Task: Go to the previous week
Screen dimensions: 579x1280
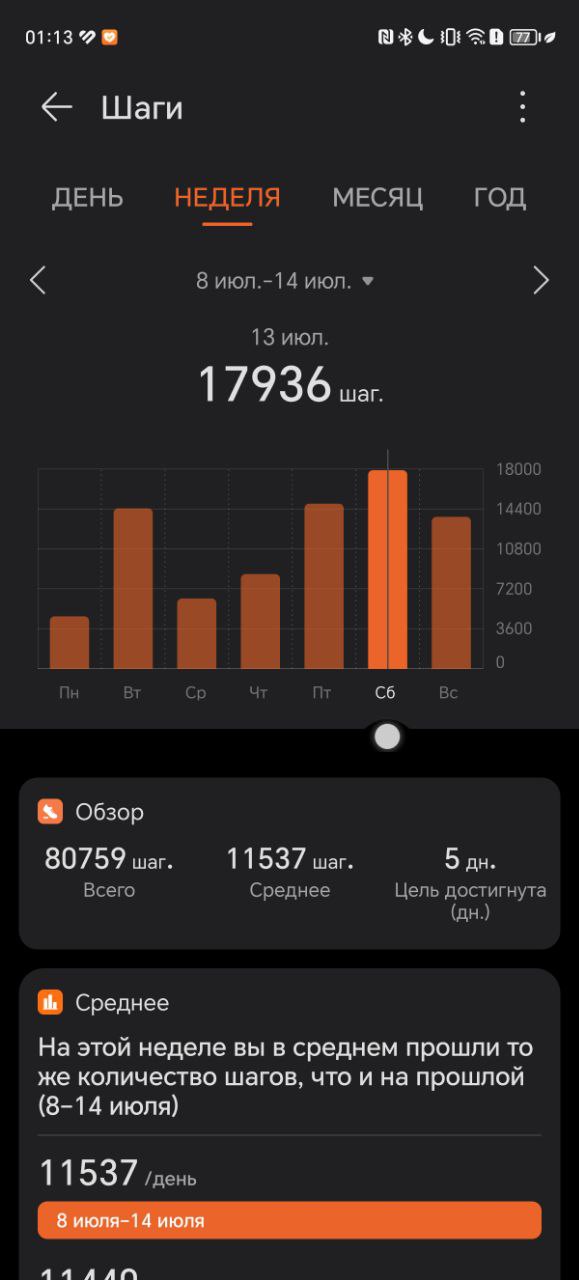Action: click(38, 280)
